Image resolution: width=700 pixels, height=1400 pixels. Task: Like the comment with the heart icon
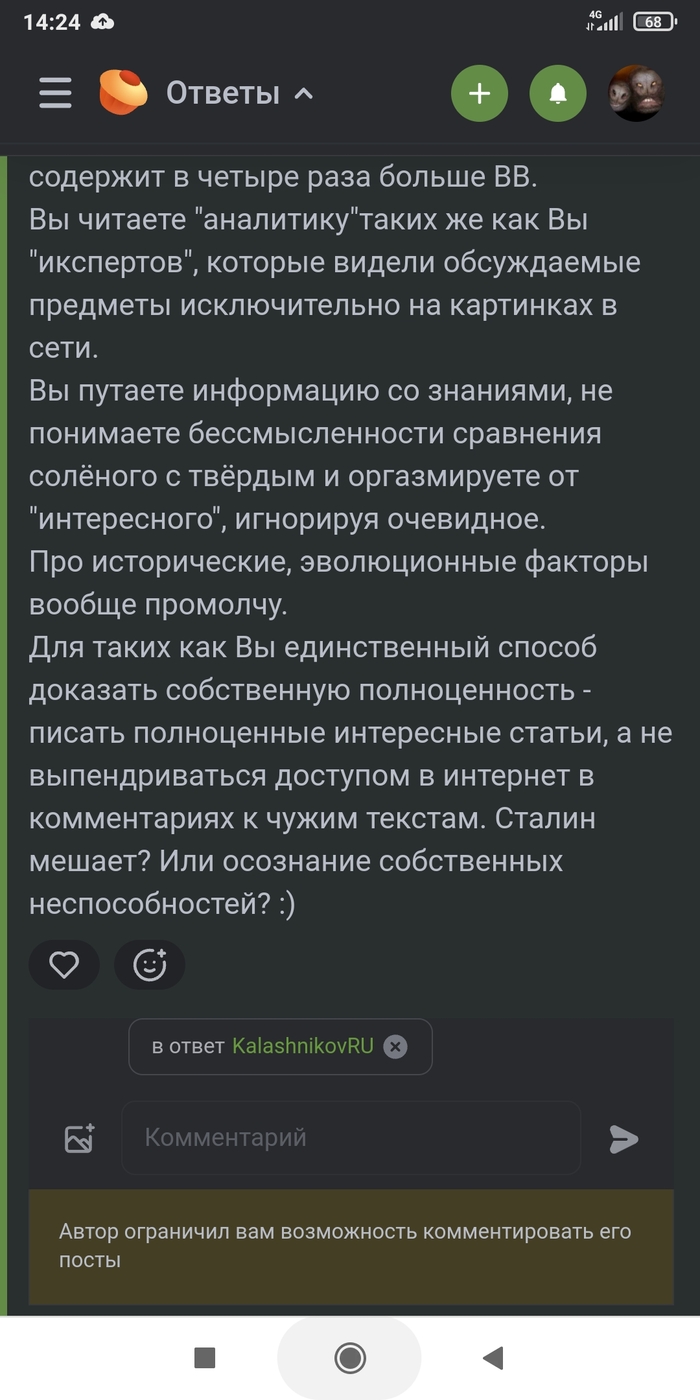(64, 965)
